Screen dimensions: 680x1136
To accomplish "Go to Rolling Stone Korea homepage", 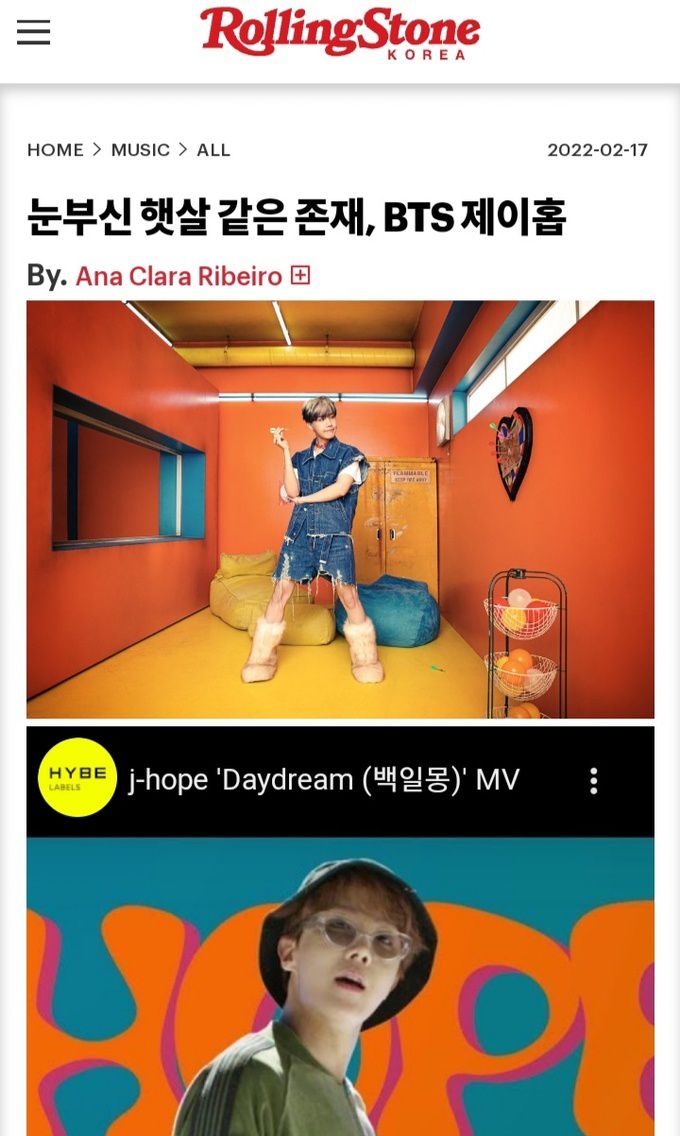I will tap(340, 33).
